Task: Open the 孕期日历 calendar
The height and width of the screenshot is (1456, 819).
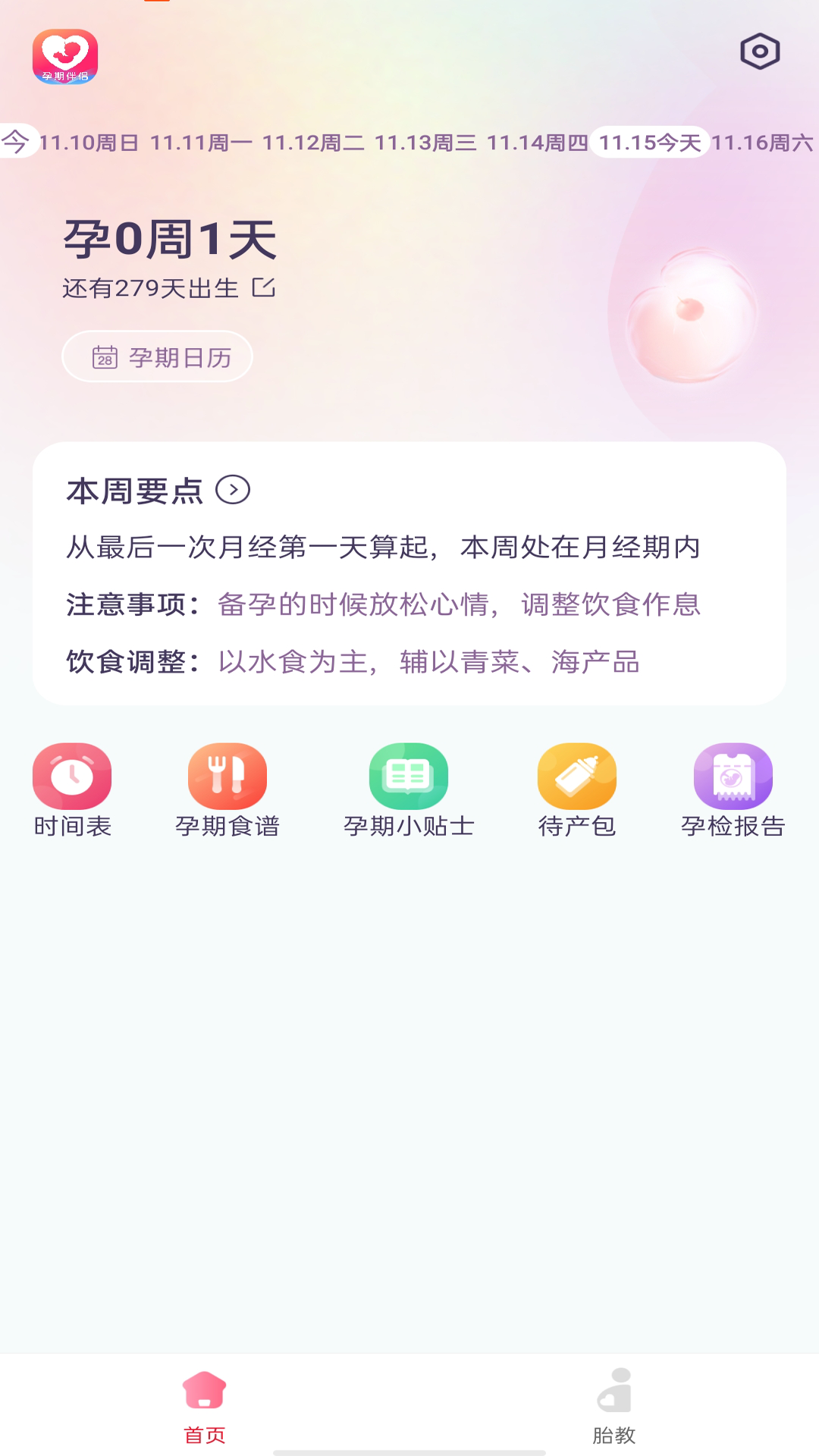Action: pos(157,356)
